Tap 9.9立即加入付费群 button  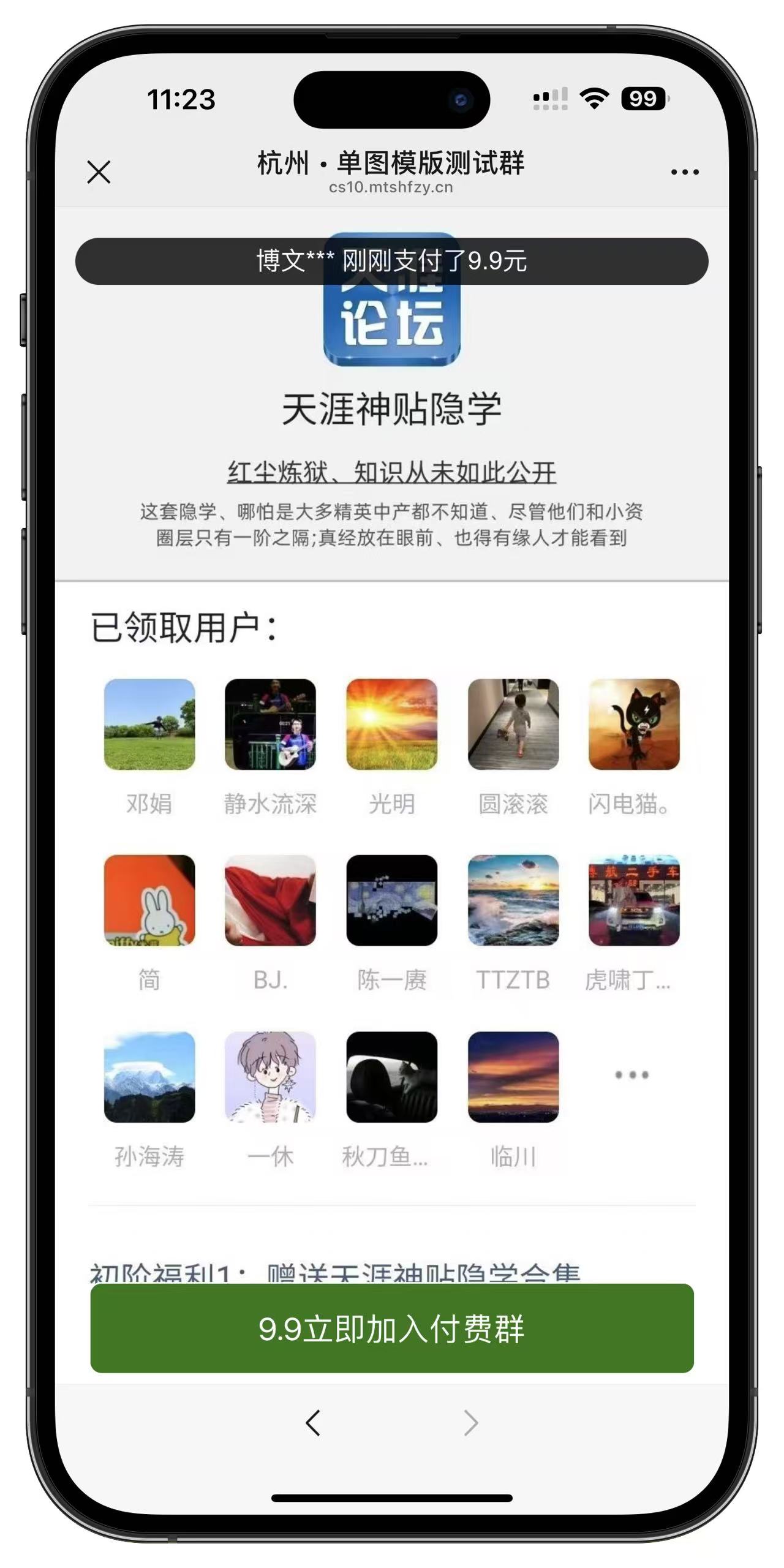[392, 1329]
